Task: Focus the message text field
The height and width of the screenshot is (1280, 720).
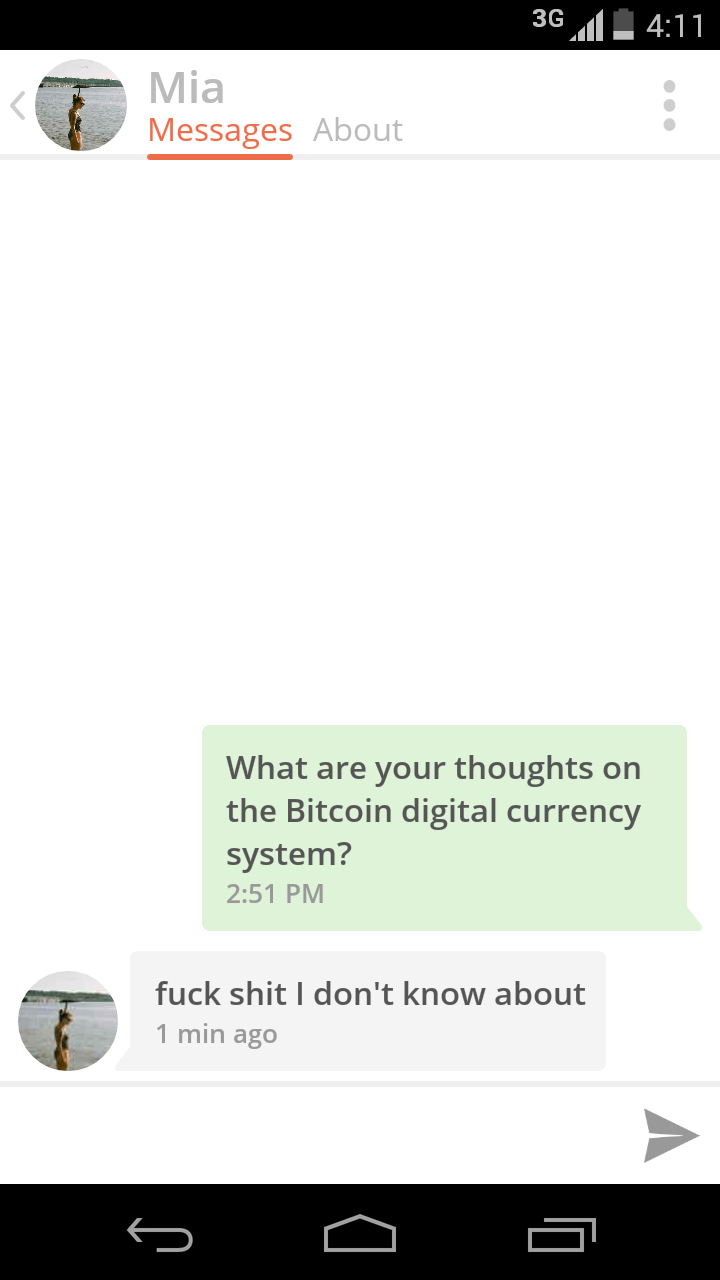Action: click(310, 1136)
